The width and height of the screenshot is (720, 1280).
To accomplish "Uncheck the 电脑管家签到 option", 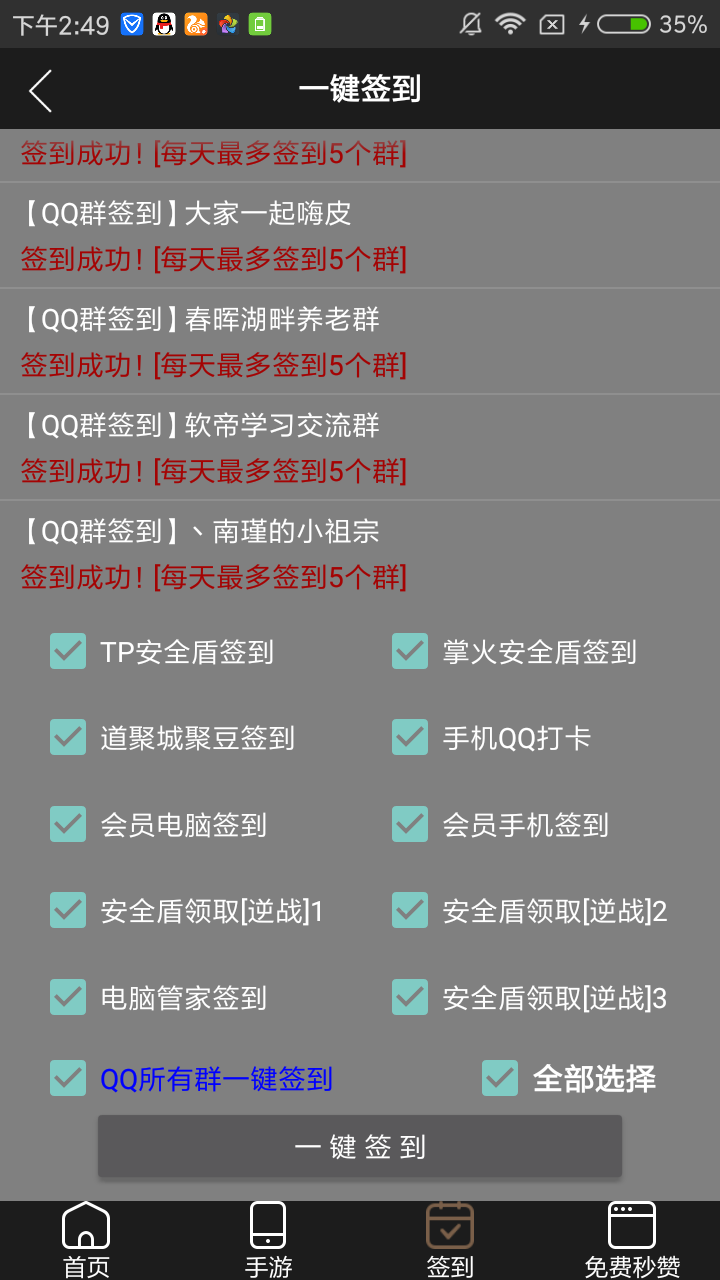I will (67, 997).
